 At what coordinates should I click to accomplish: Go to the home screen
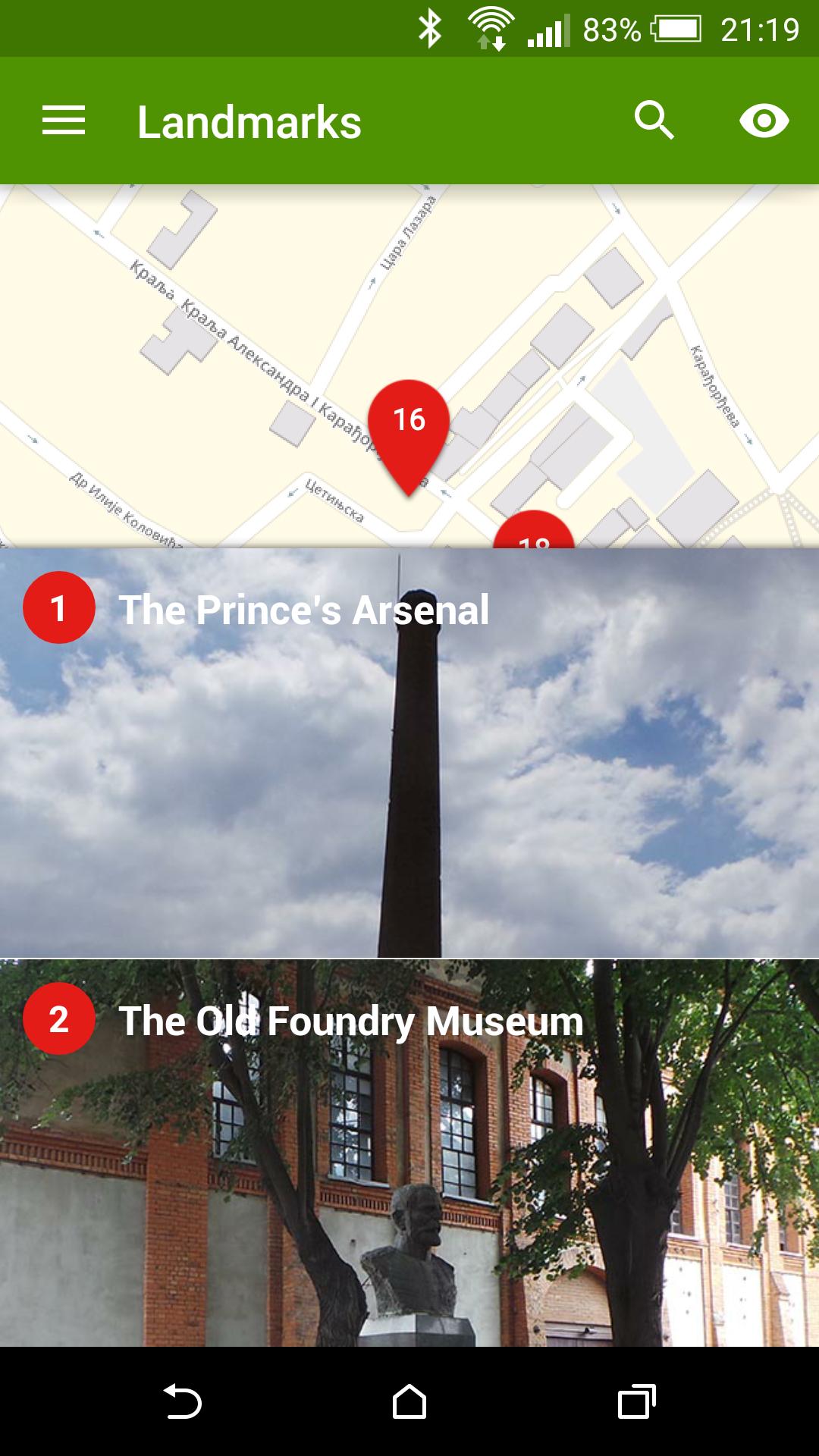tap(409, 1401)
